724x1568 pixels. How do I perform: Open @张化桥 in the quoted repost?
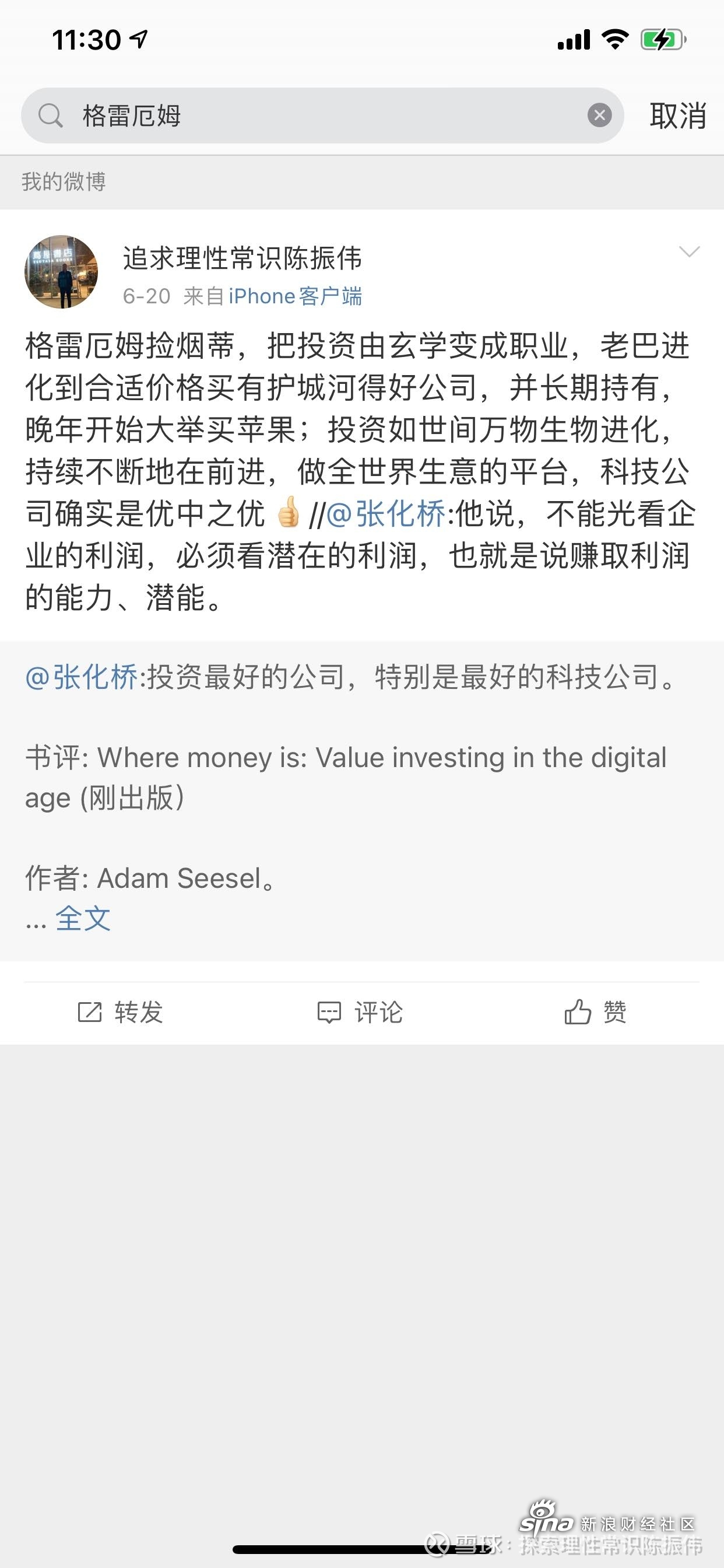(x=82, y=677)
